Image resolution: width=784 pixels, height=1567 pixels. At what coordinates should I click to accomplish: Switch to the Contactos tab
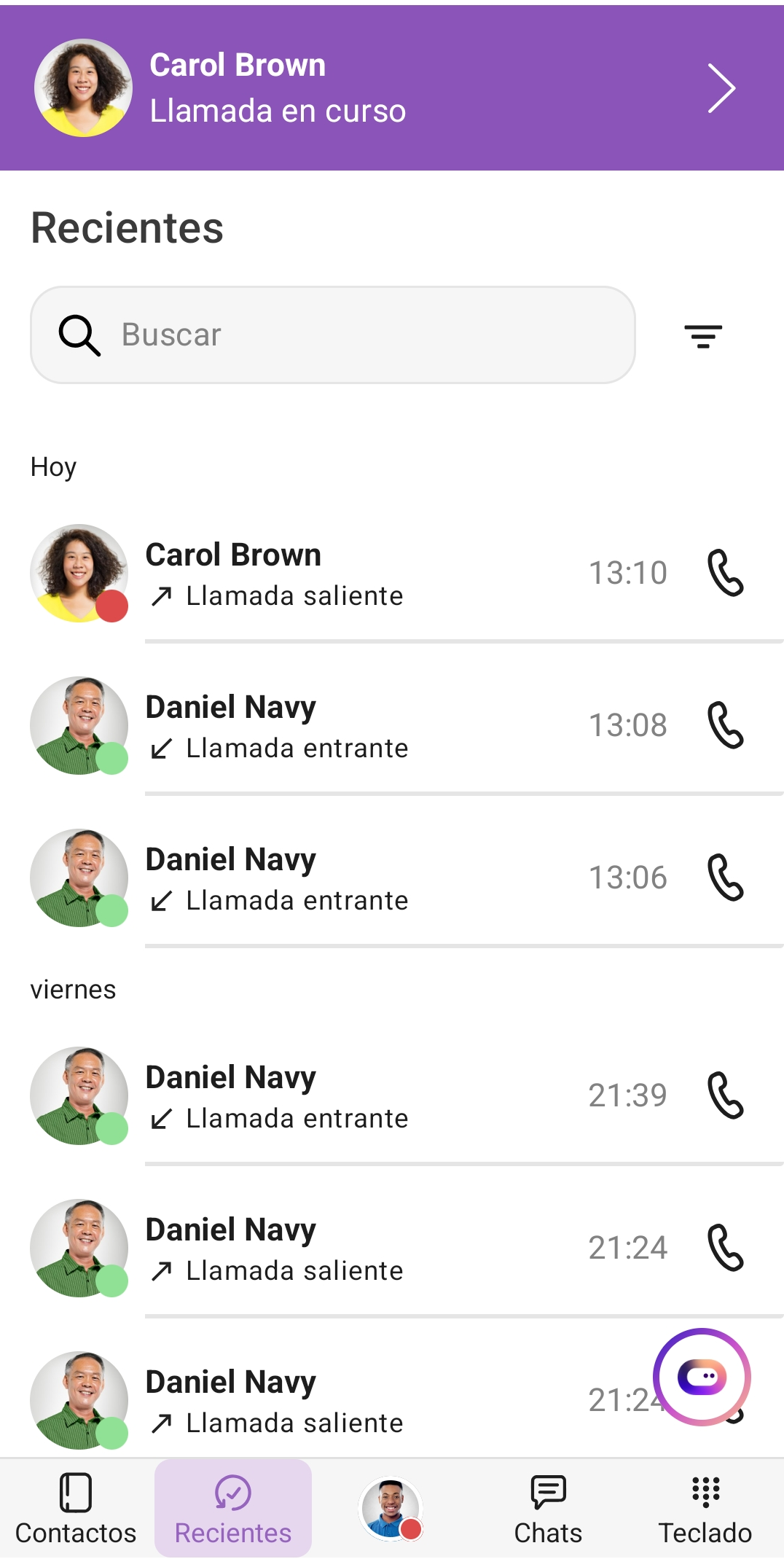(76, 1509)
